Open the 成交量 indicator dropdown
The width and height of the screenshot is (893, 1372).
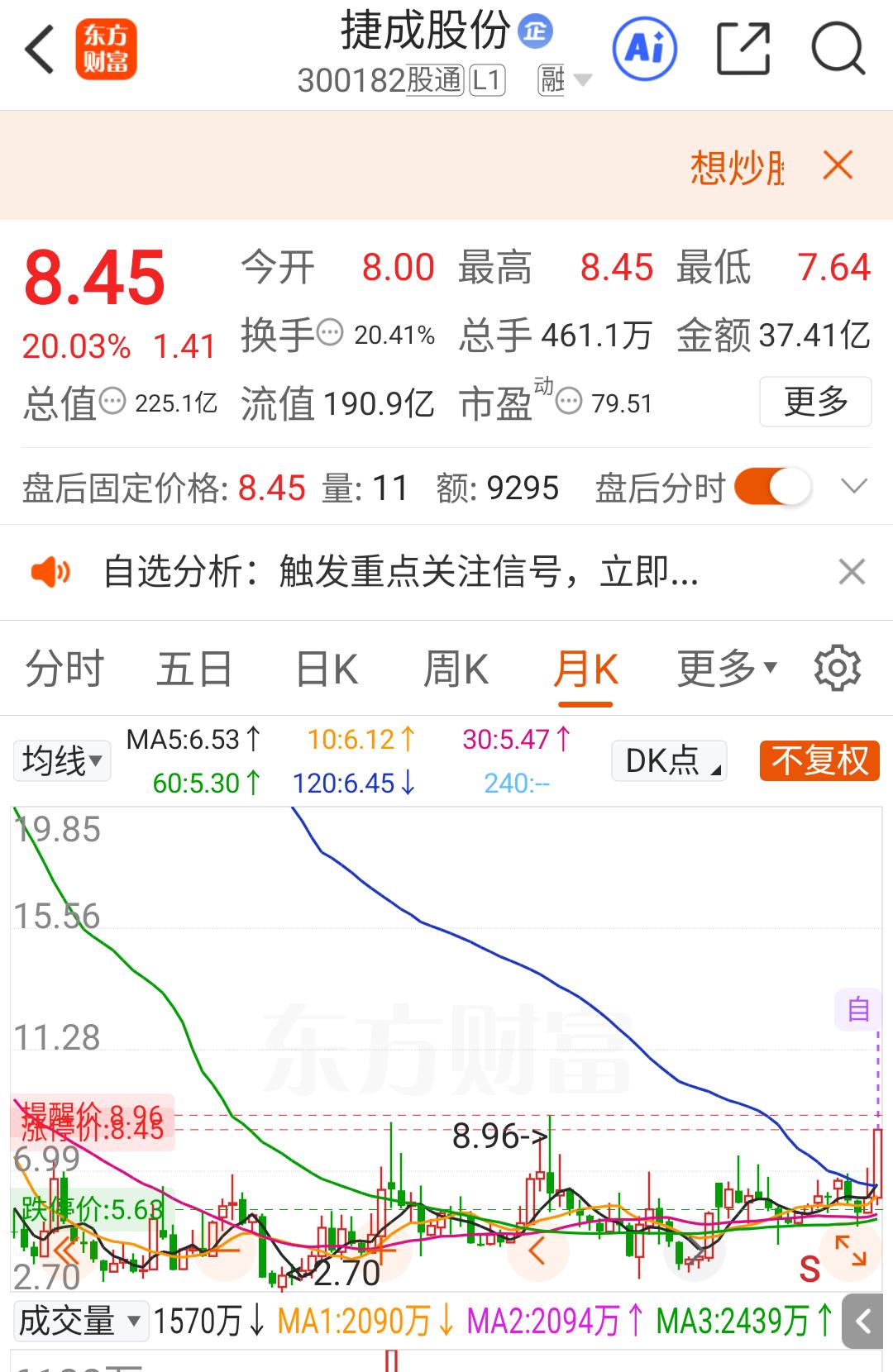pos(80,1321)
